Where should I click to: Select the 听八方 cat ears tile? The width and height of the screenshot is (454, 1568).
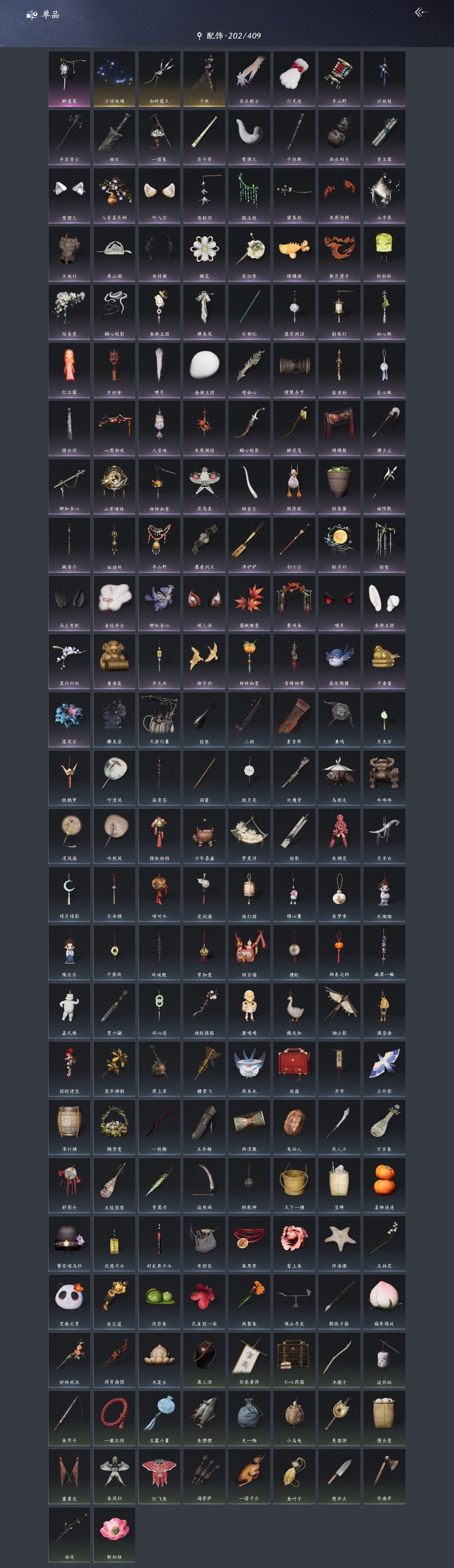point(160,195)
